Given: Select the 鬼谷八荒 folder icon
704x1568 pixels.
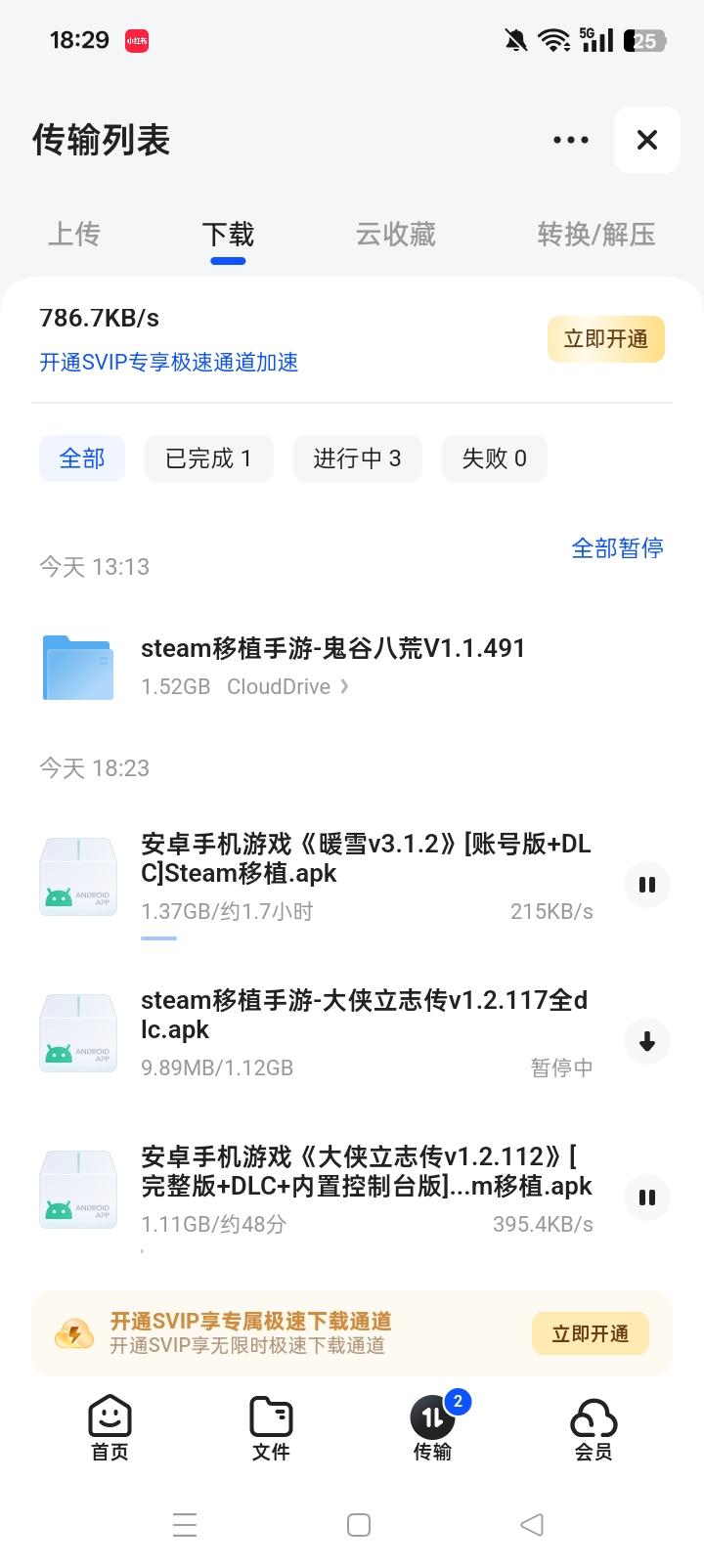Looking at the screenshot, I should coord(77,667).
